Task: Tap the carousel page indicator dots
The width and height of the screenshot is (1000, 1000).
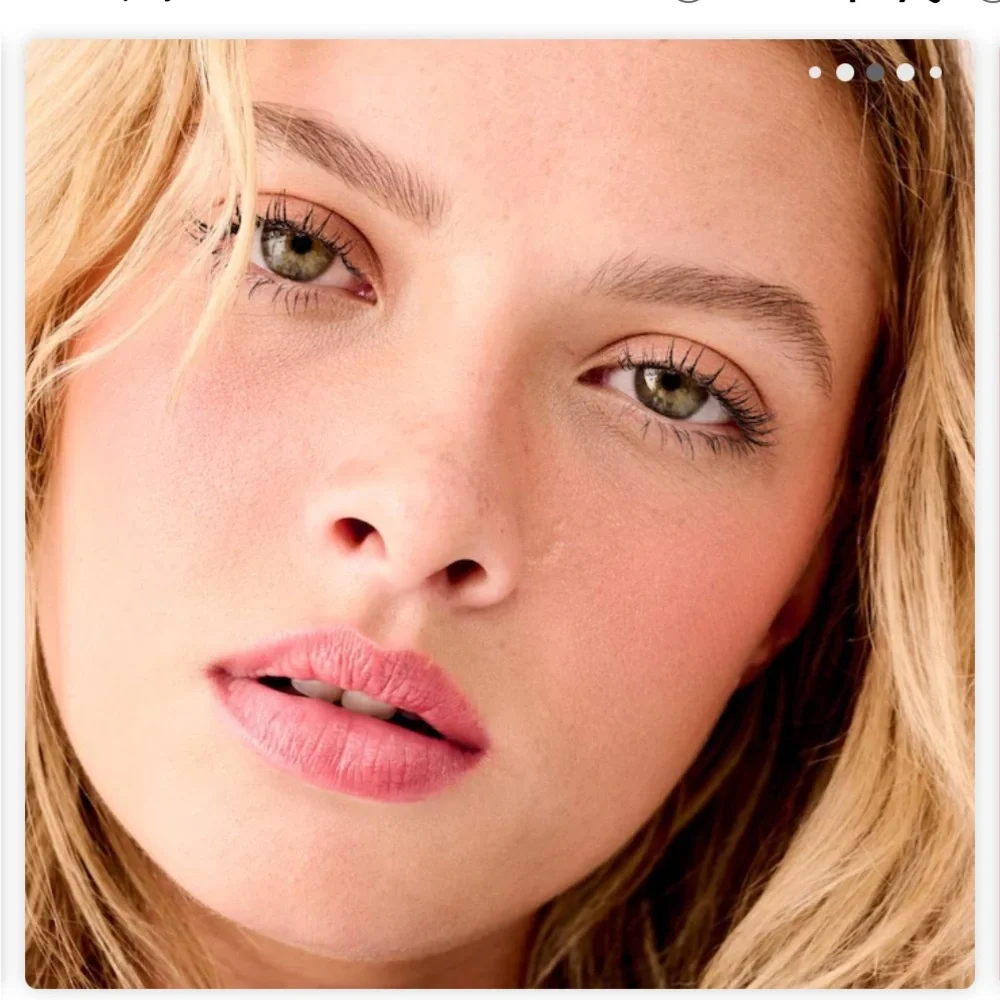Action: 875,72
